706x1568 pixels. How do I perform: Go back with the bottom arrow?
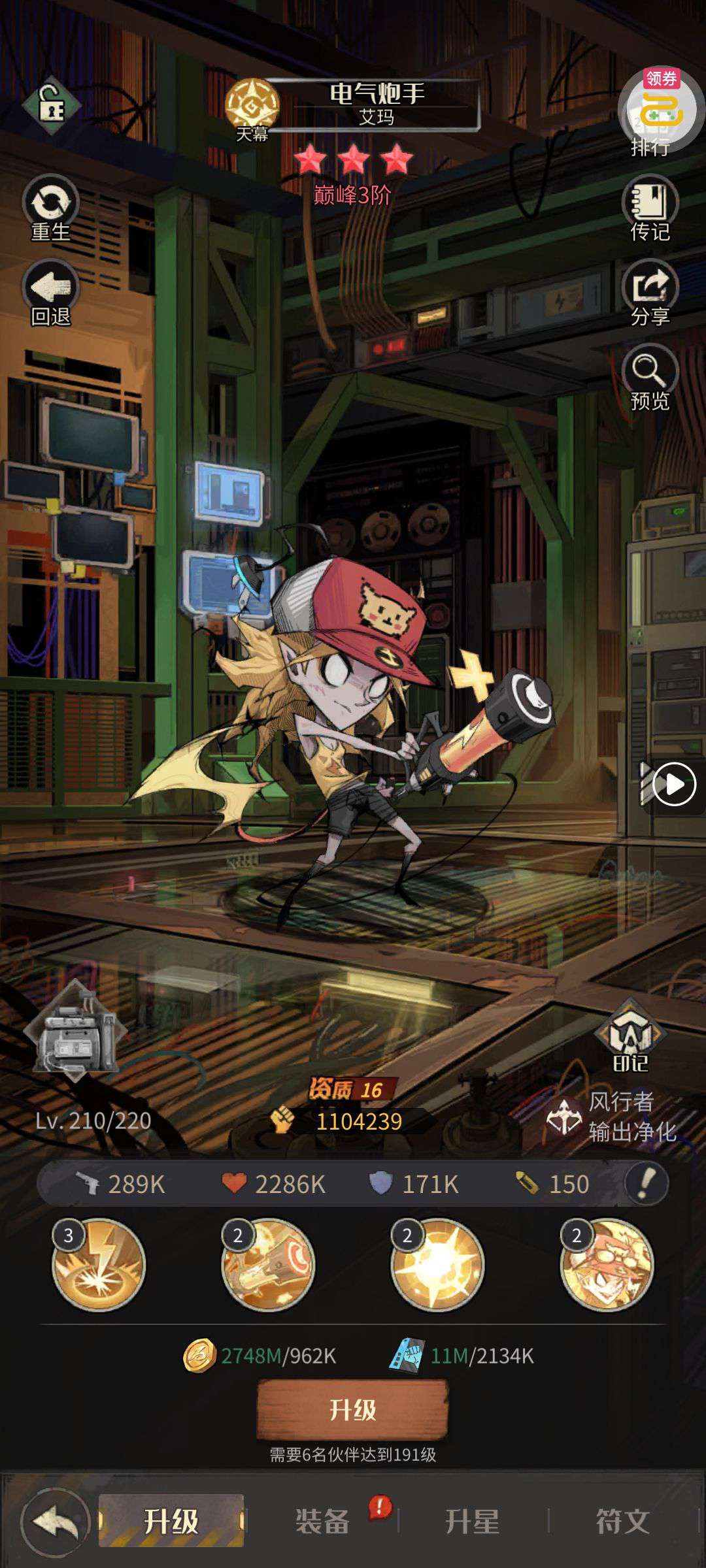pyautogui.click(x=56, y=1522)
